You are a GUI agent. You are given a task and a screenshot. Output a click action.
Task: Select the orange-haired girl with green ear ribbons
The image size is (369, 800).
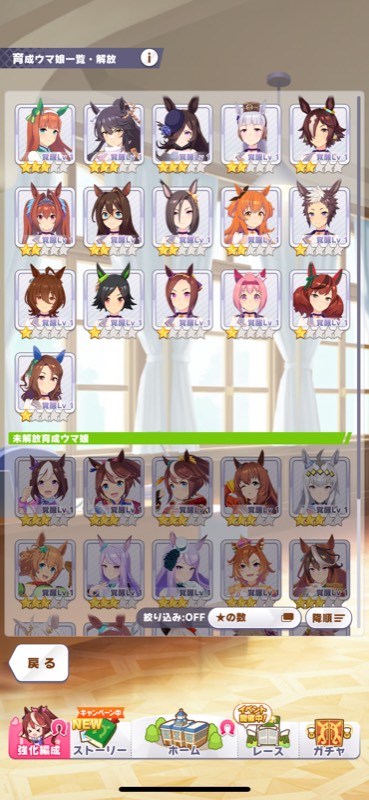click(45, 138)
